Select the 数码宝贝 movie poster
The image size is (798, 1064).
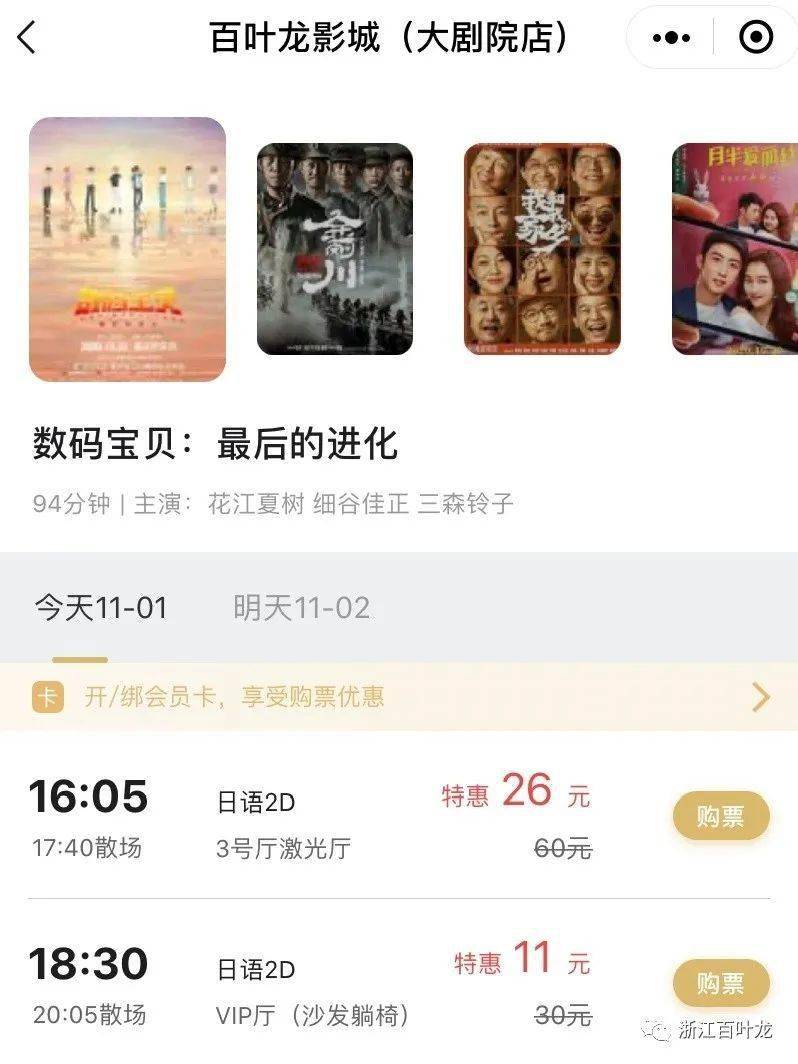(128, 249)
